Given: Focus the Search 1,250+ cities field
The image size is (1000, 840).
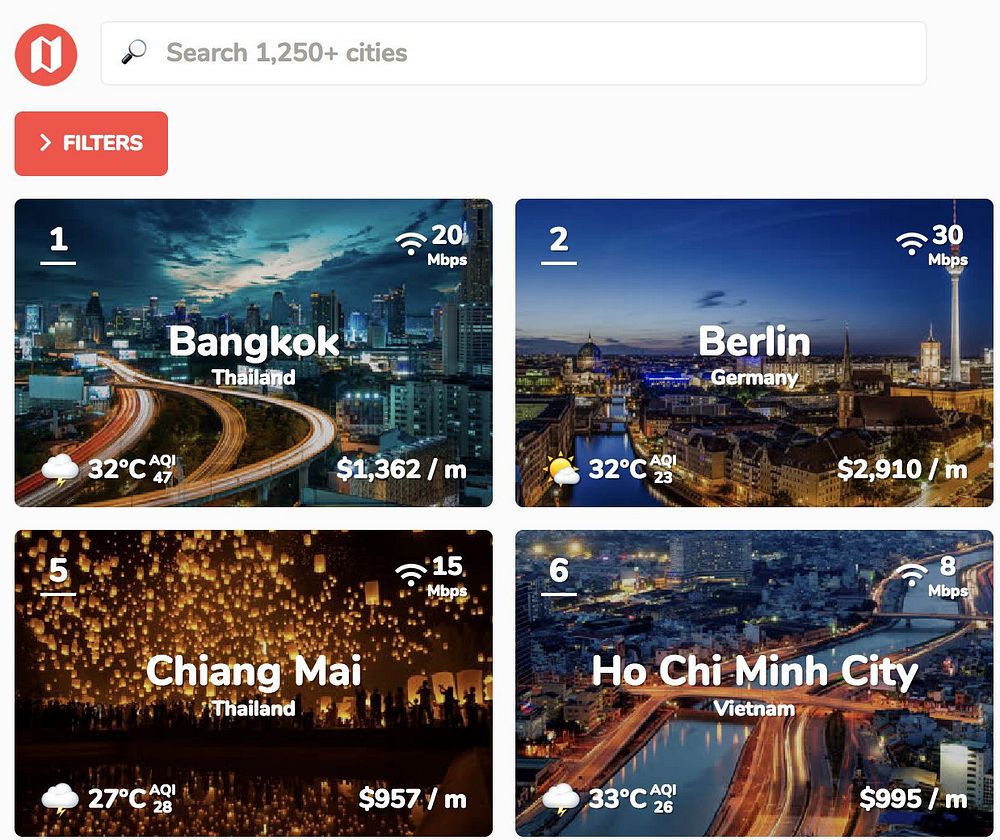Looking at the screenshot, I should pyautogui.click(x=513, y=53).
